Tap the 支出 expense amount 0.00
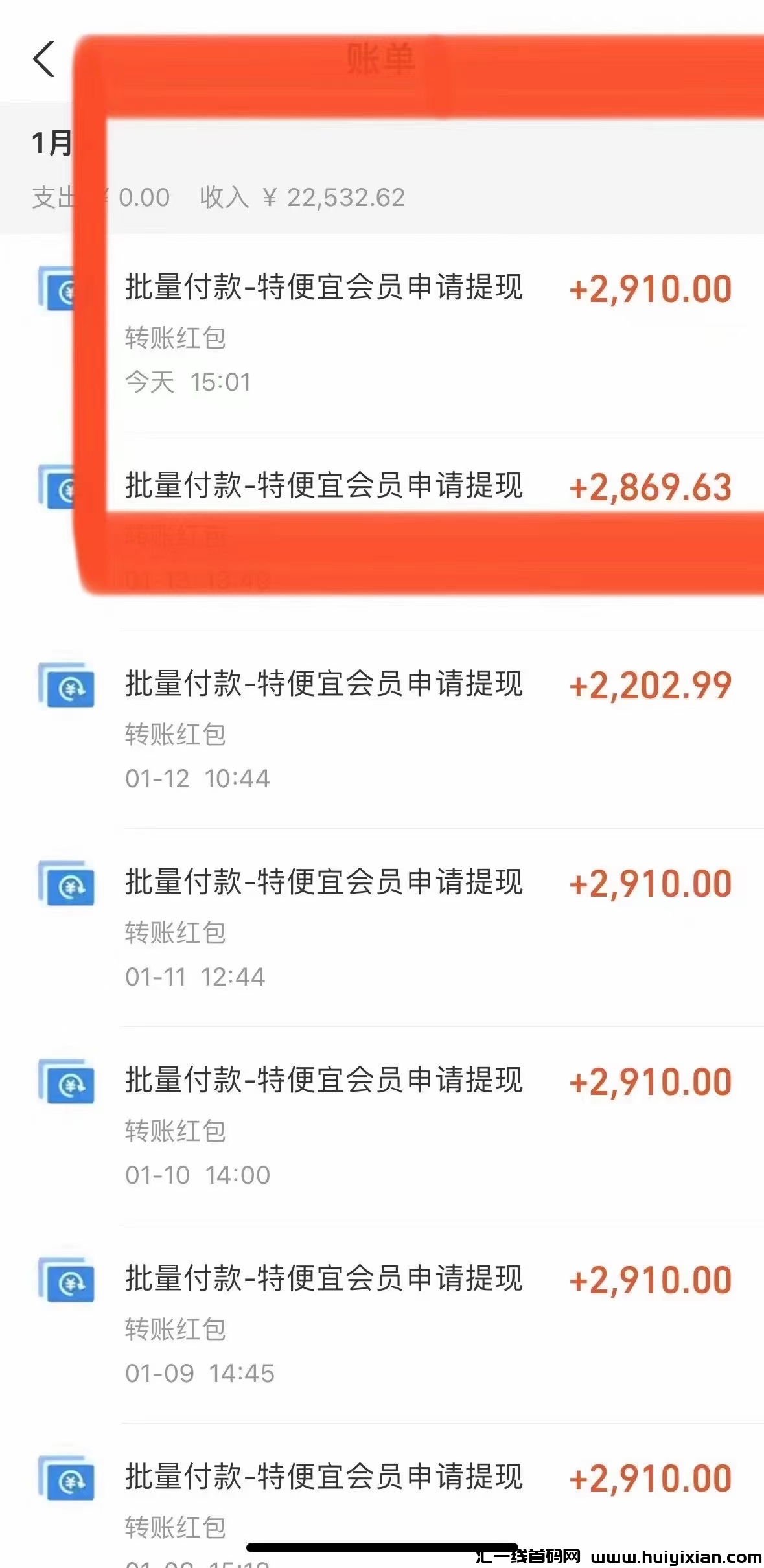The image size is (764, 1568). [97, 196]
